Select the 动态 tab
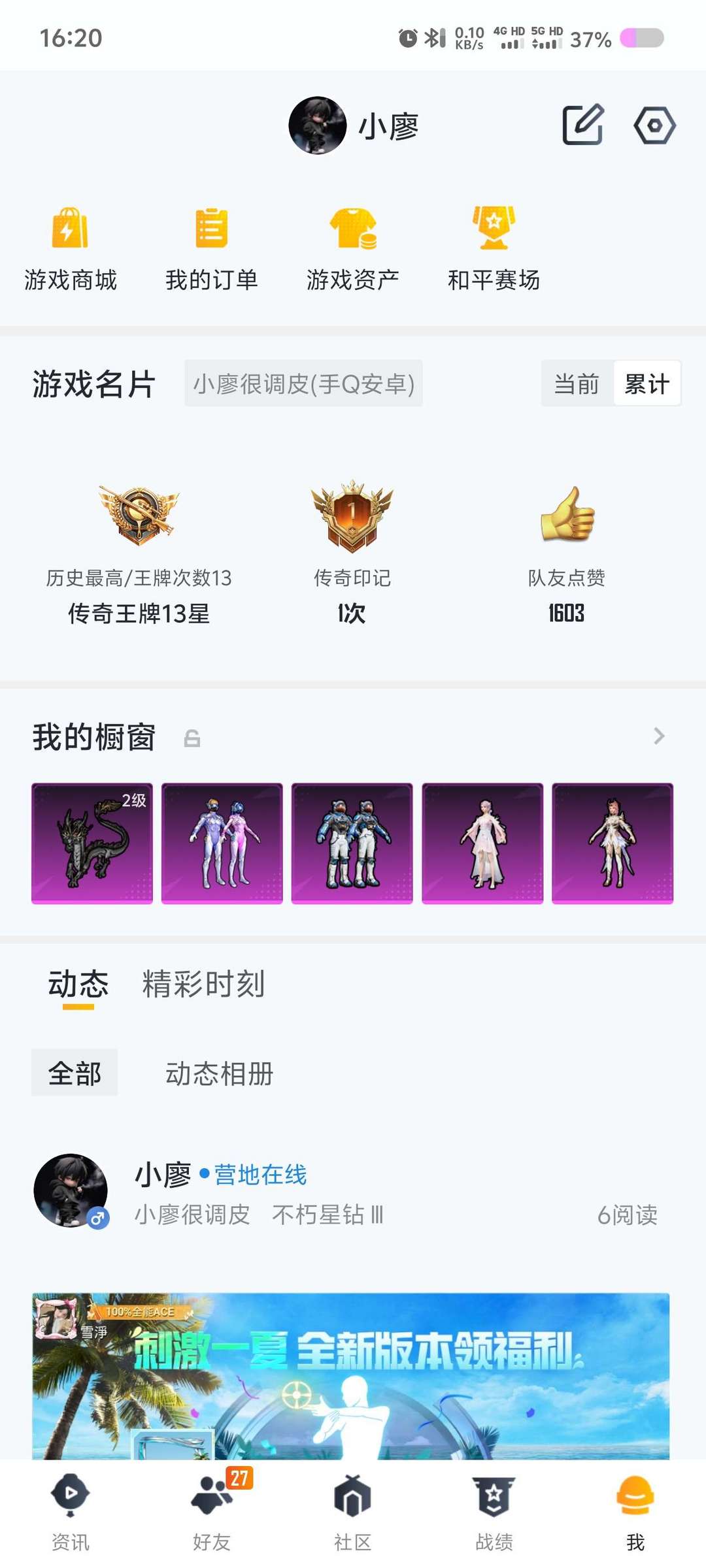The image size is (706, 1568). pos(78,984)
